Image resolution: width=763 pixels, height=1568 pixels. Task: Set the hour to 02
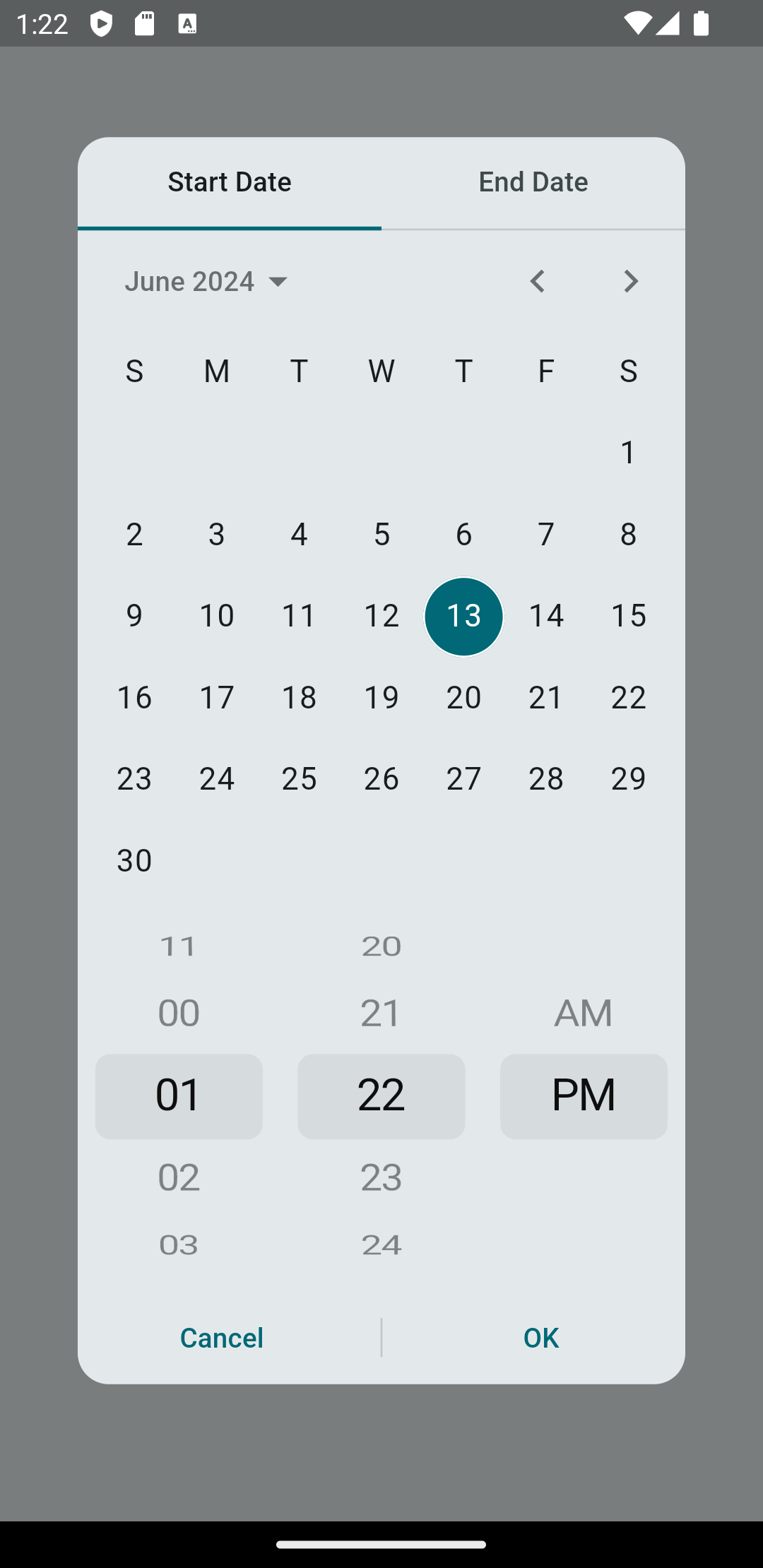coord(179,1177)
